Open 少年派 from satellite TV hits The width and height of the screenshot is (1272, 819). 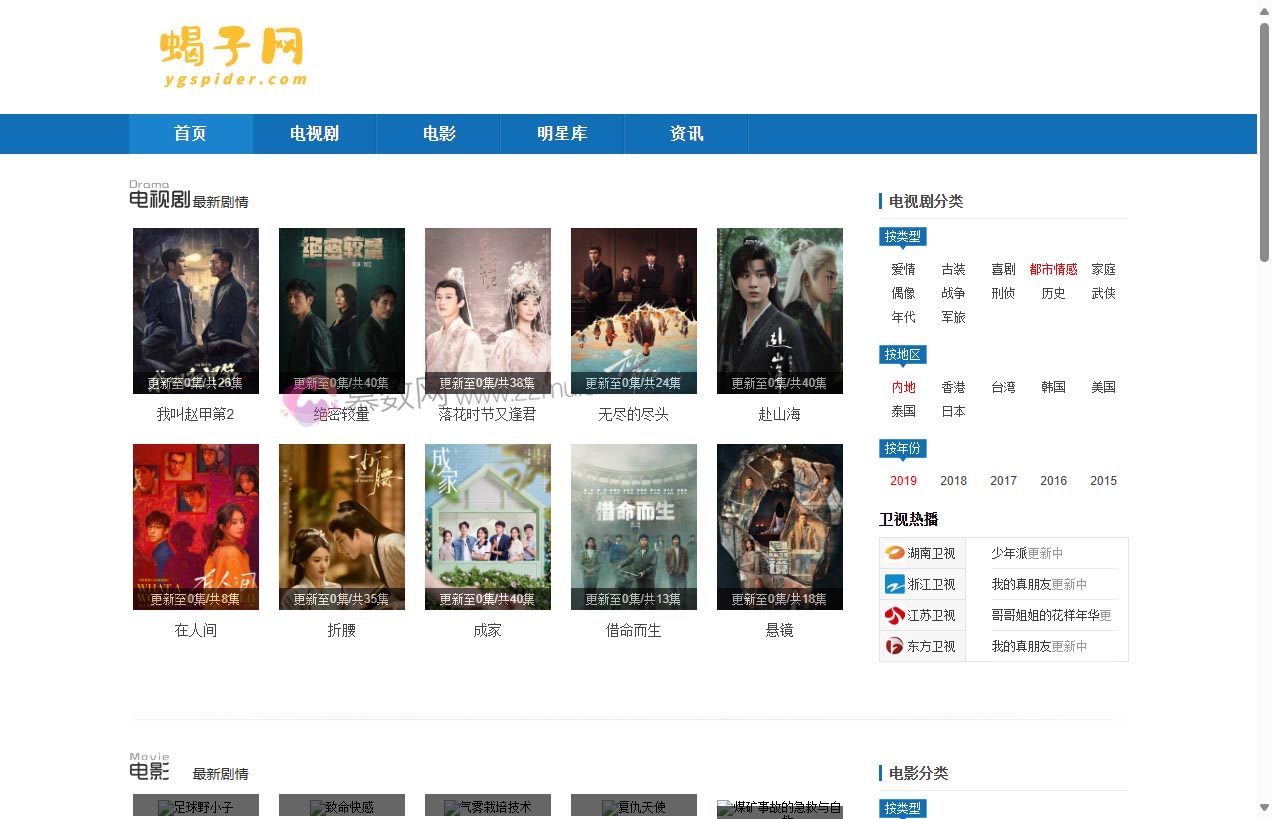click(1009, 553)
